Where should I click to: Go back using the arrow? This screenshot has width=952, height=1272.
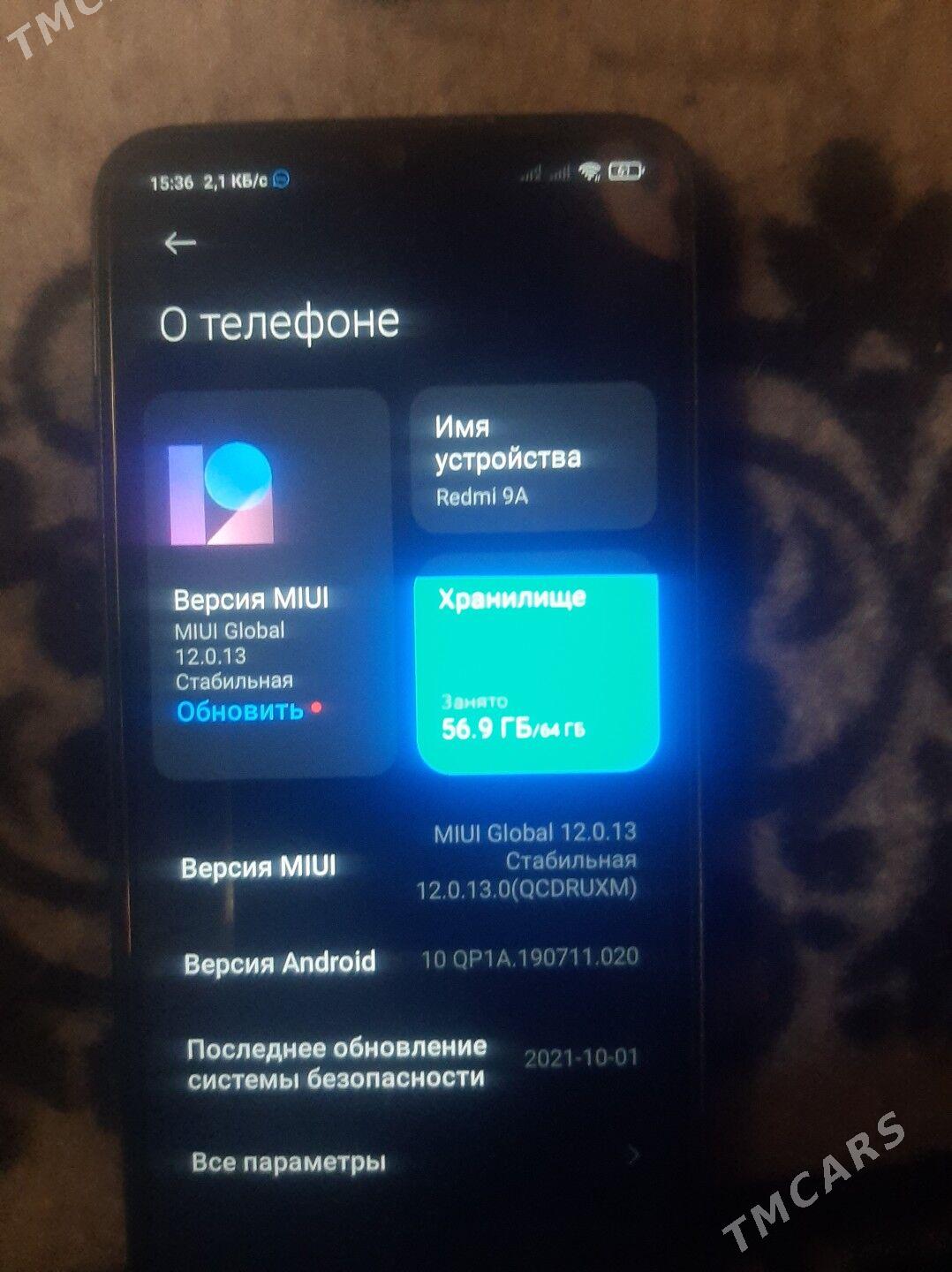[x=180, y=243]
